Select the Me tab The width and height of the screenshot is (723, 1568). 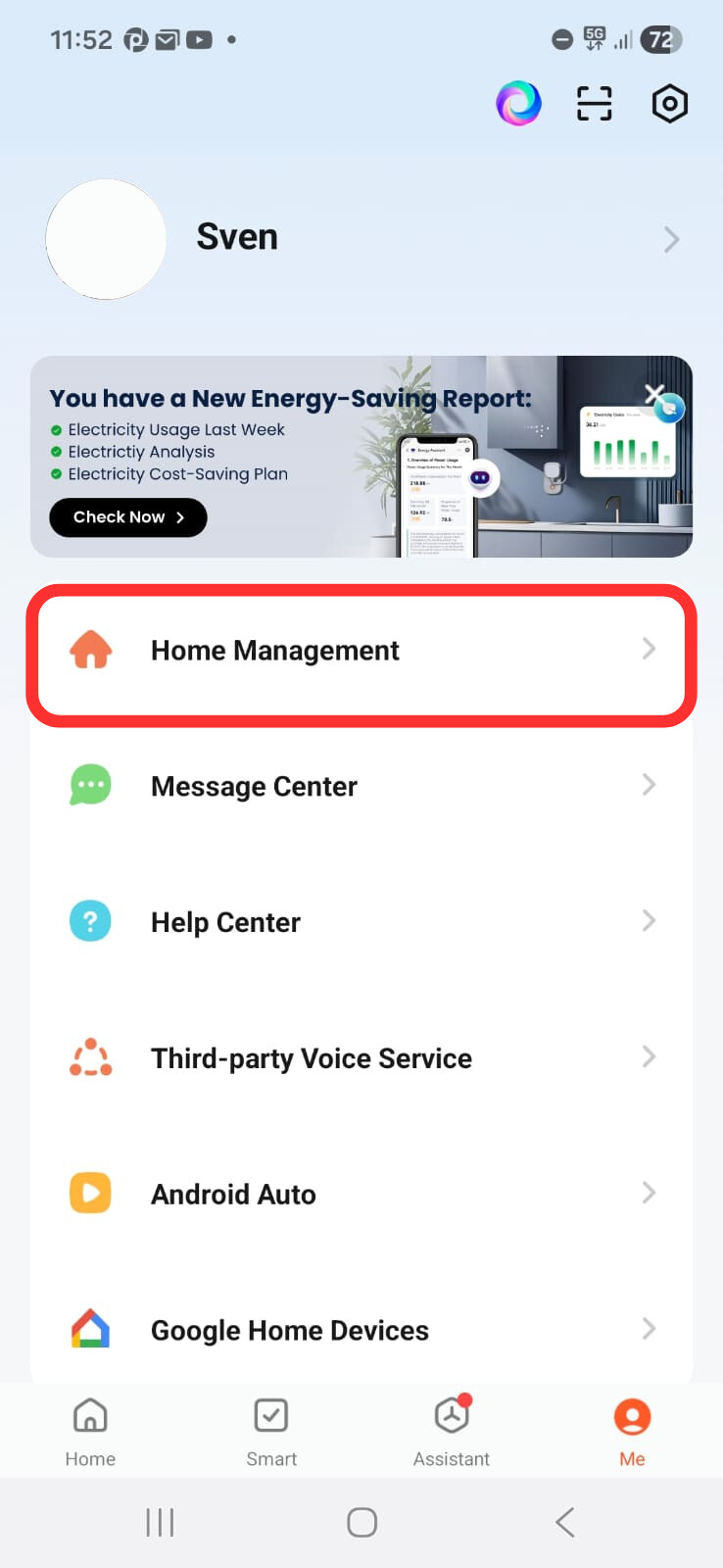point(632,1431)
